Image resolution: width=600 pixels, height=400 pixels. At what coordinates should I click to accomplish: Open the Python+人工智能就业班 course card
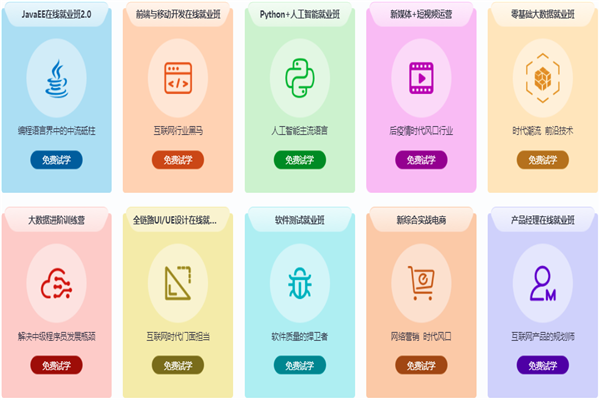point(299,80)
